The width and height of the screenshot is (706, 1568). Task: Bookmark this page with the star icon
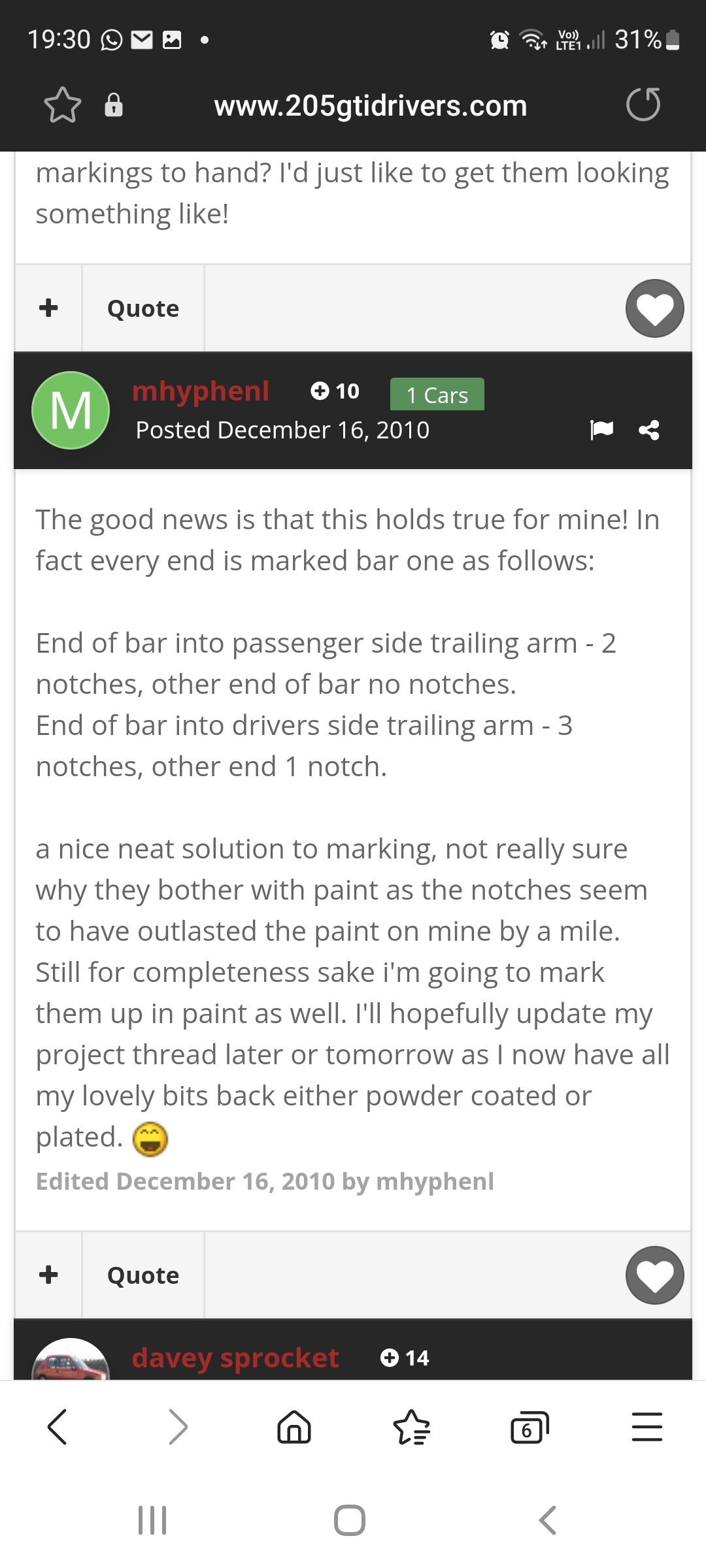(63, 105)
